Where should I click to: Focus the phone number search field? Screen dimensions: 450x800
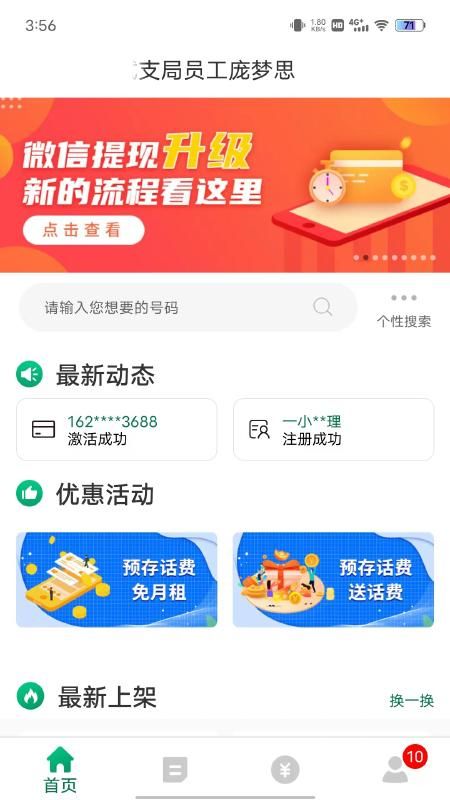click(188, 308)
